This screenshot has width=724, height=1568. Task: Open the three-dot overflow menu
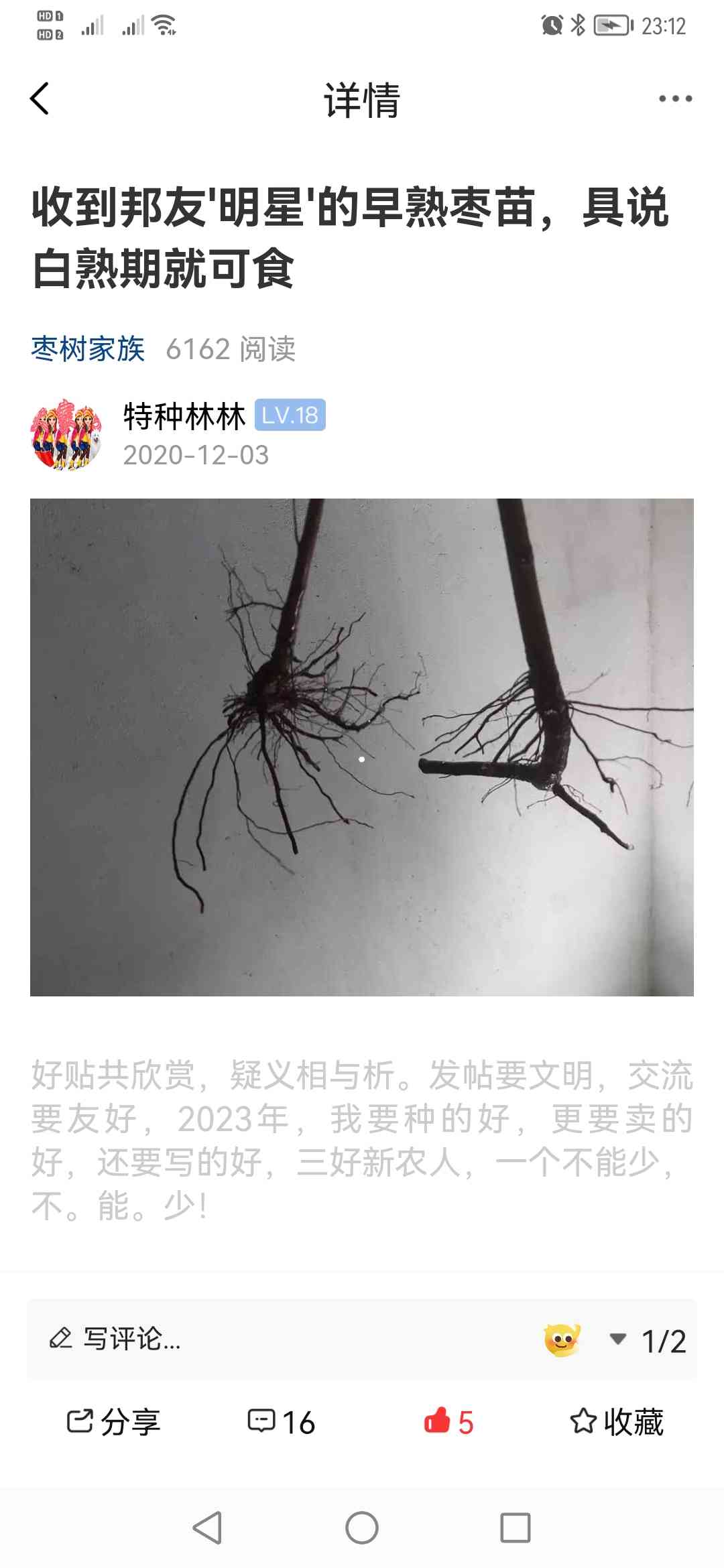675,99
